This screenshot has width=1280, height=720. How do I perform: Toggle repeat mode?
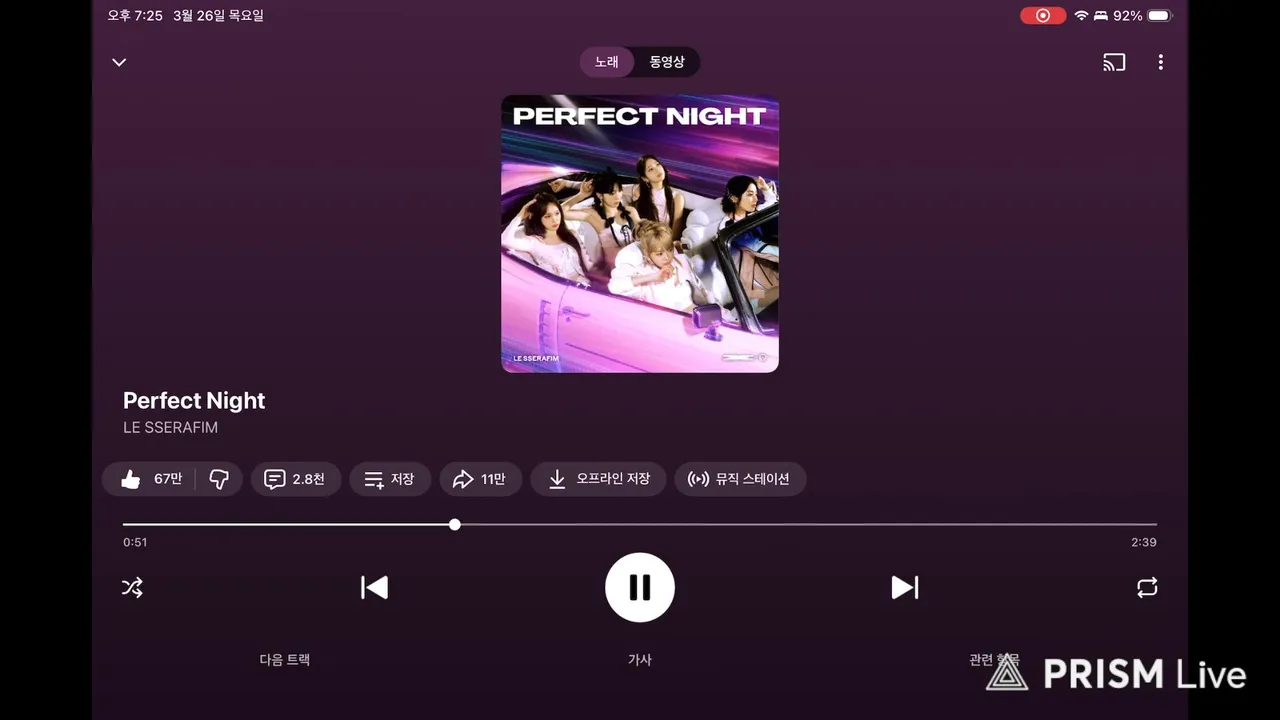[x=1147, y=587]
